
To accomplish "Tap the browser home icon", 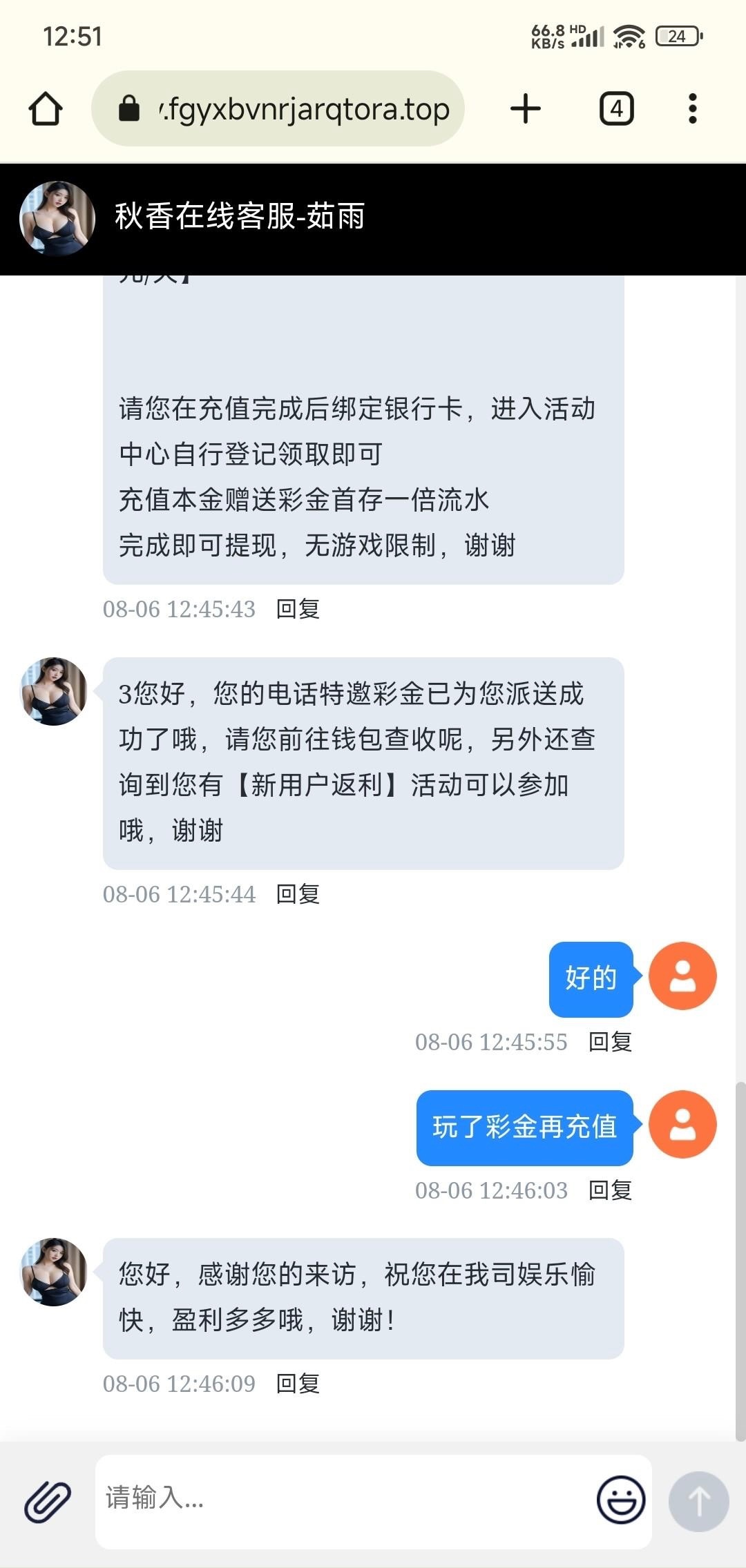I will point(46,108).
